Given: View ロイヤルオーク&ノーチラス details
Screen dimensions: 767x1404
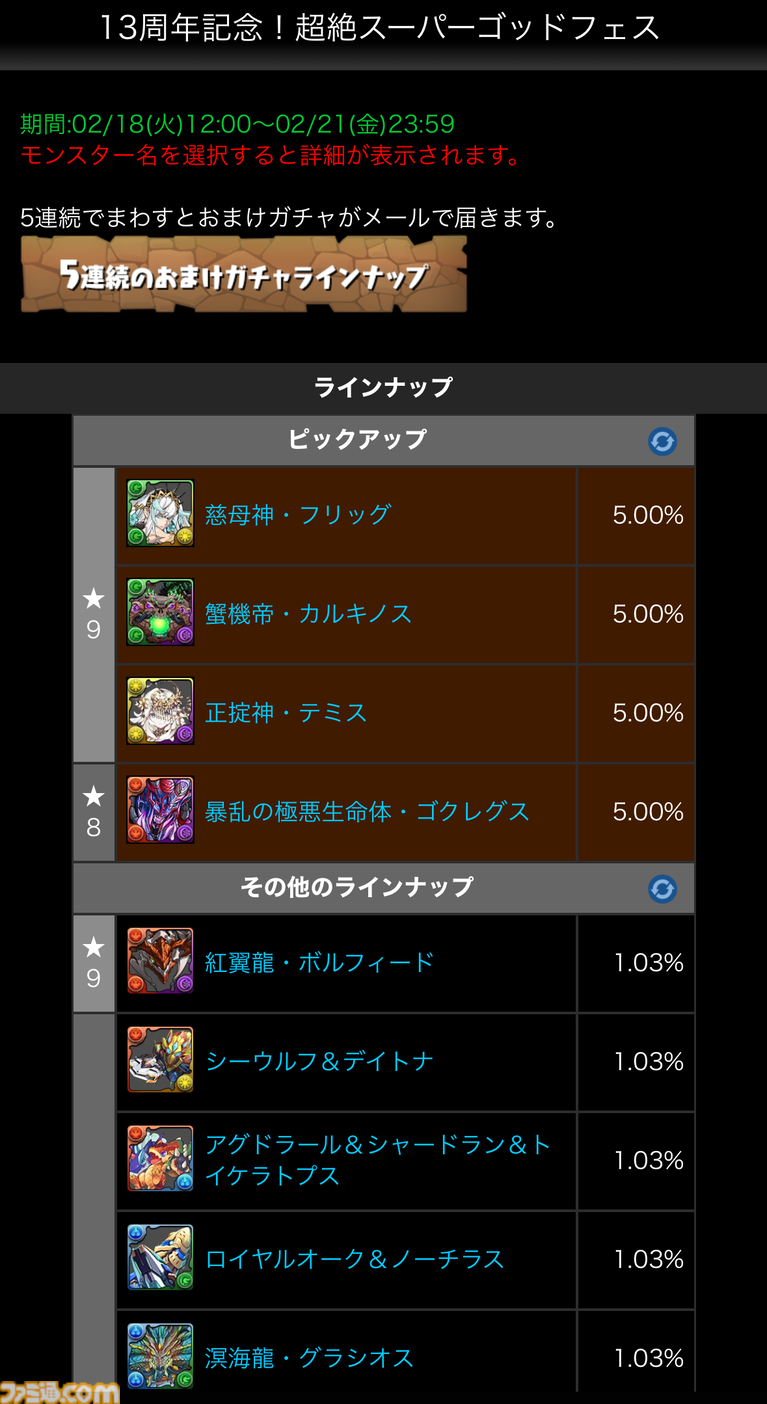Looking at the screenshot, I should click(x=354, y=1260).
